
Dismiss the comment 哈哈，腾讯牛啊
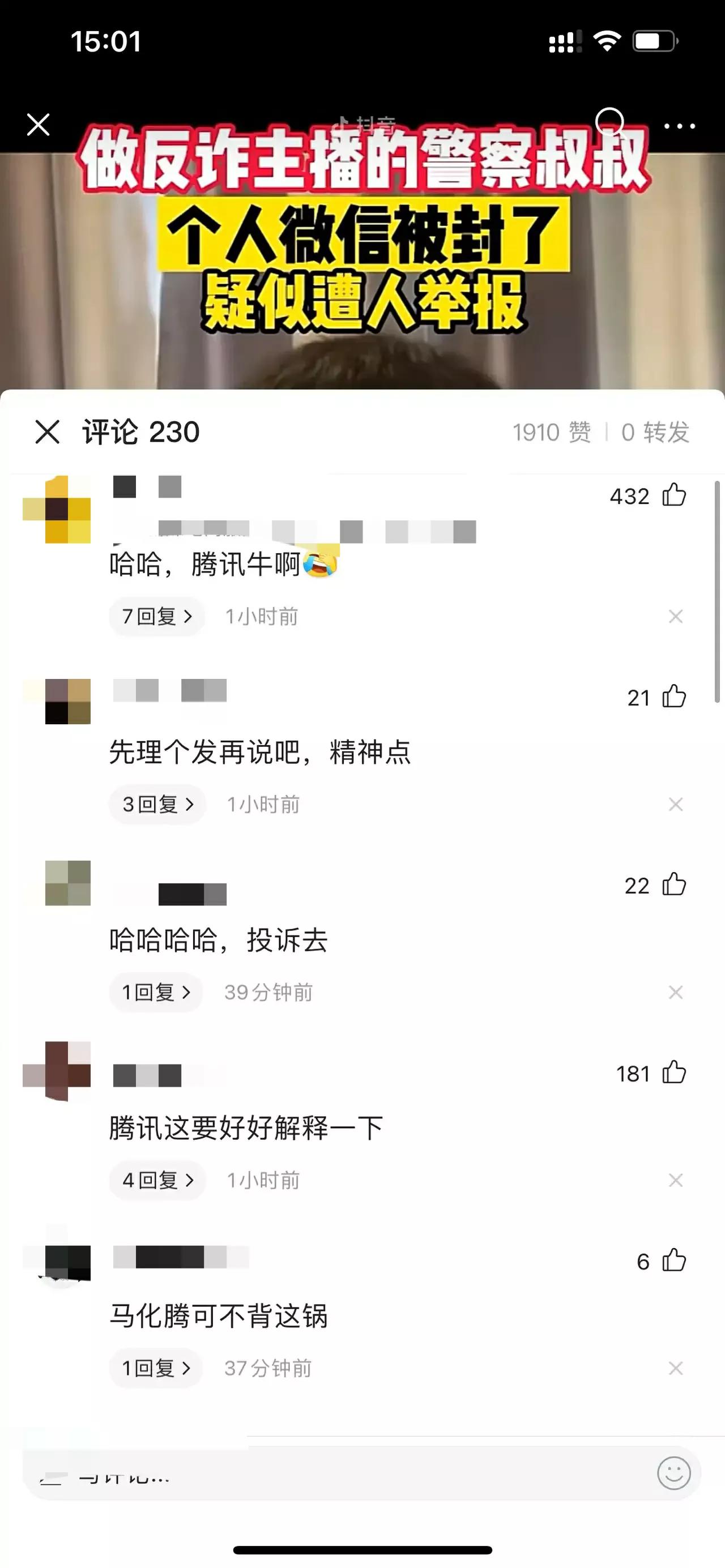(x=675, y=617)
